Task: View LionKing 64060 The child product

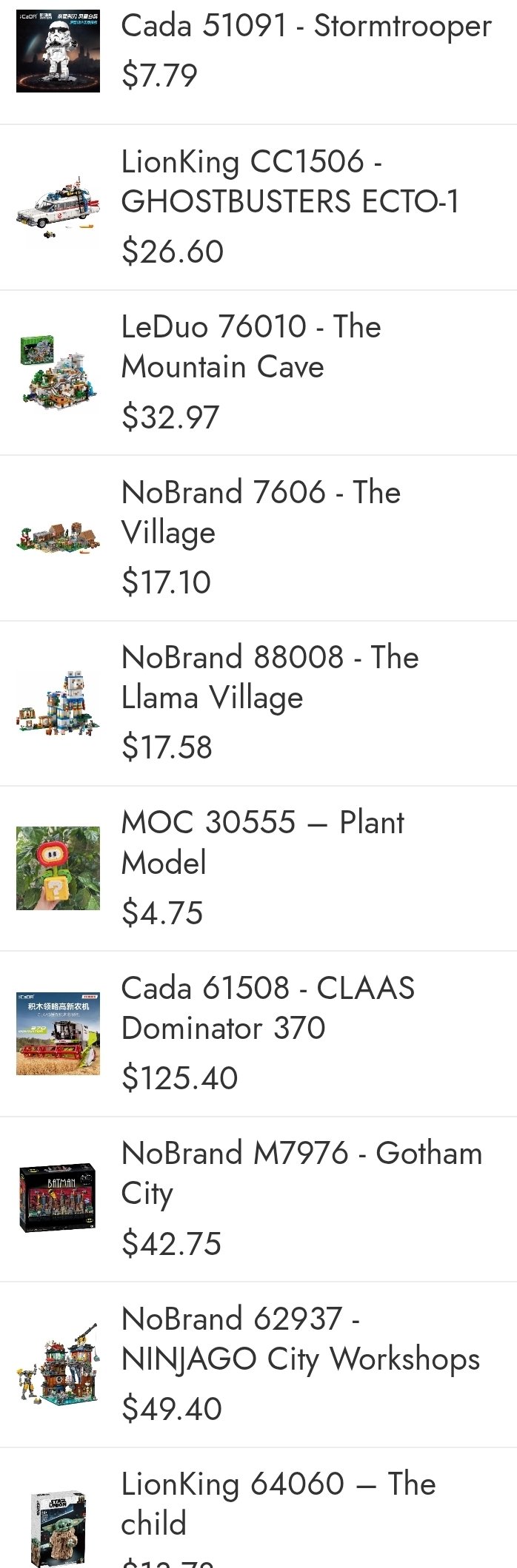Action: (278, 1504)
